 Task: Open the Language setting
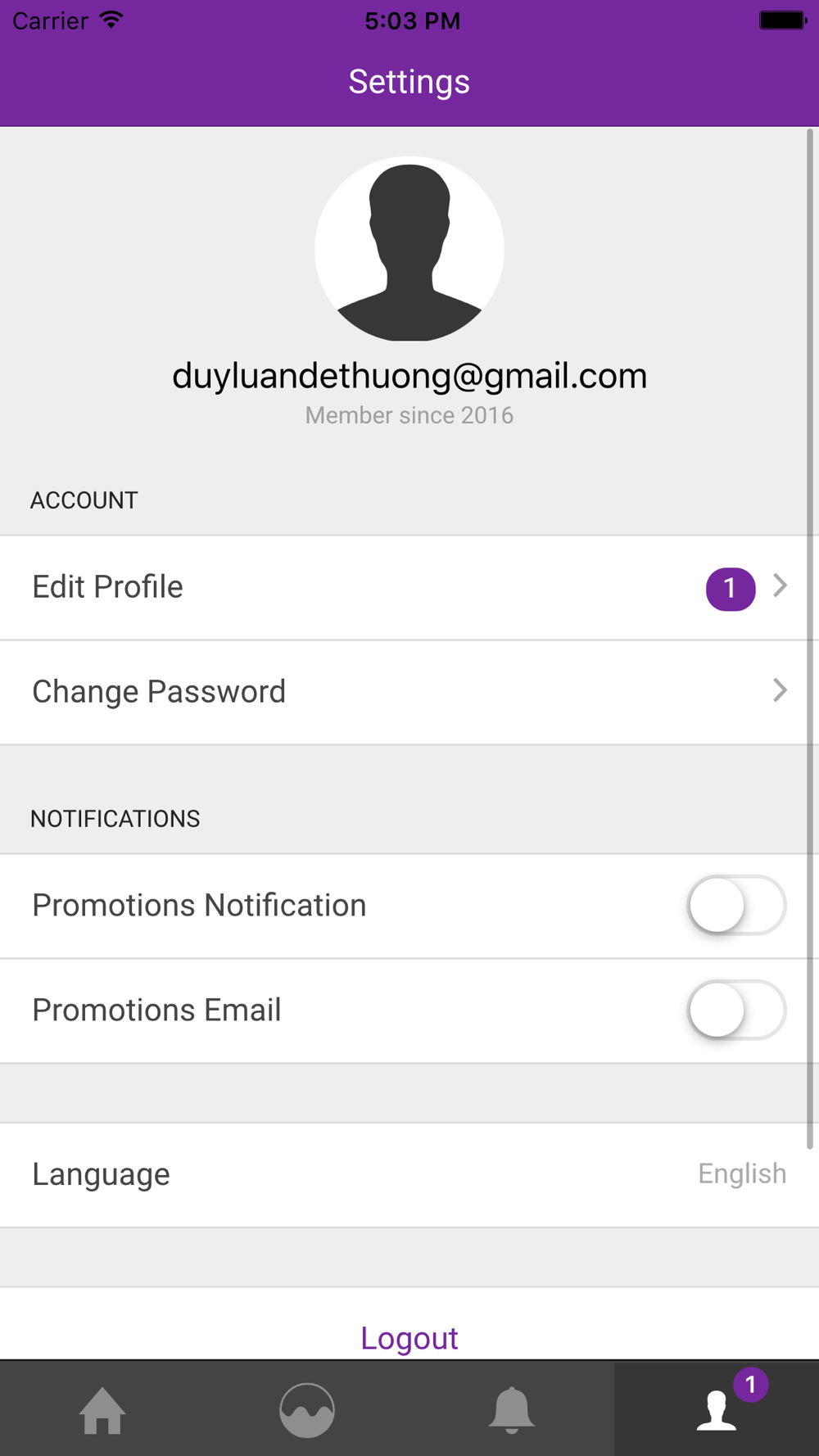pyautogui.click(x=409, y=1174)
